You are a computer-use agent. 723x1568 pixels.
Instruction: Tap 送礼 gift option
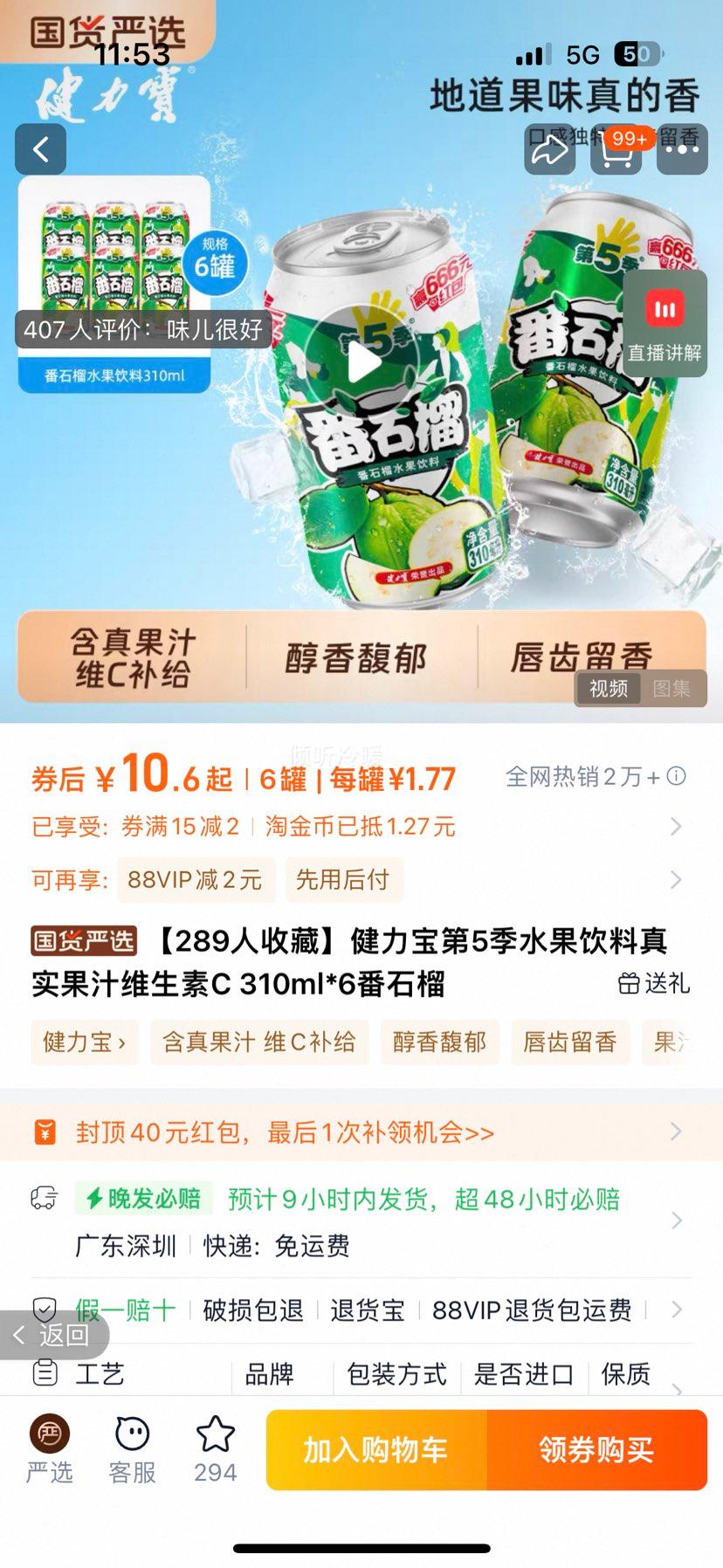pos(654,984)
